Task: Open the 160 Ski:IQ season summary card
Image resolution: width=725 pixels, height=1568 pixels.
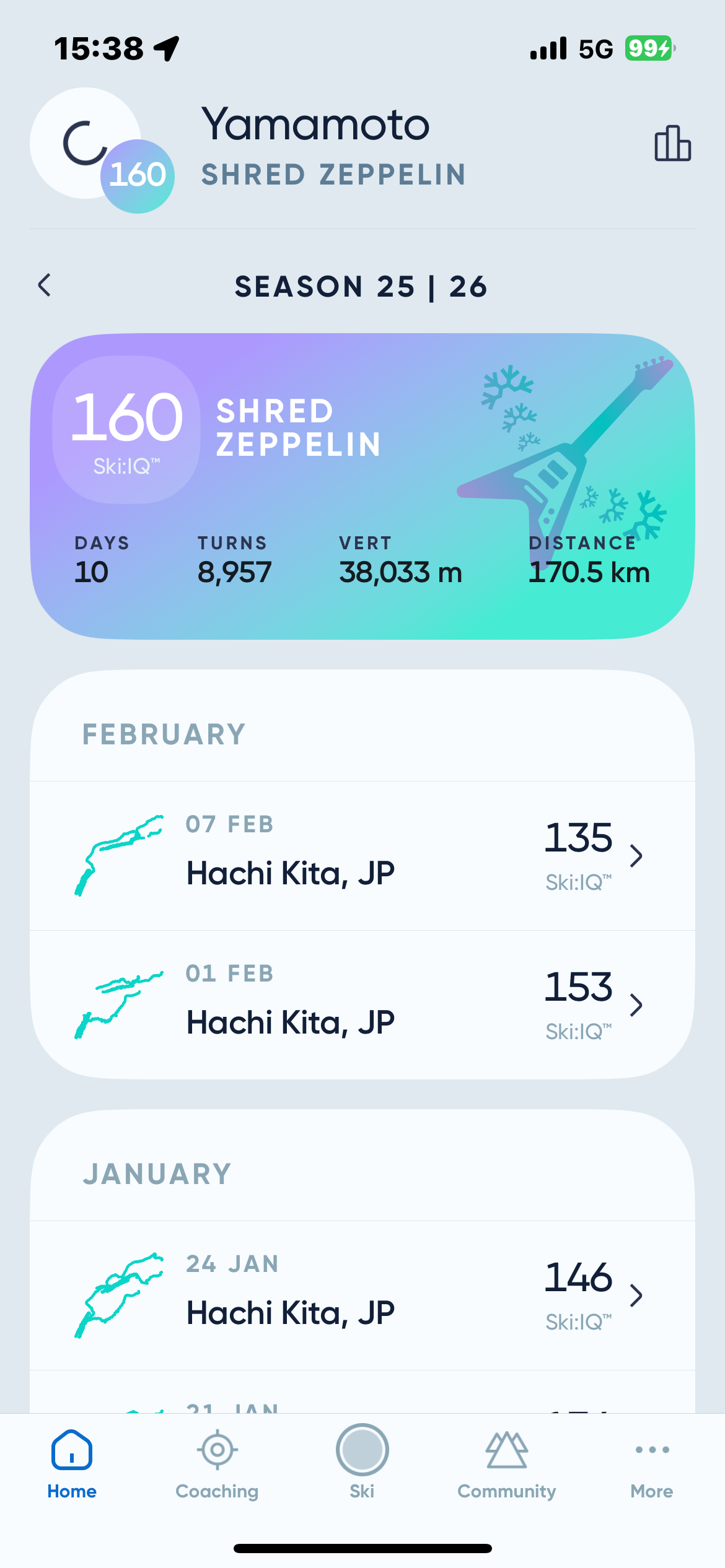Action: point(362,486)
